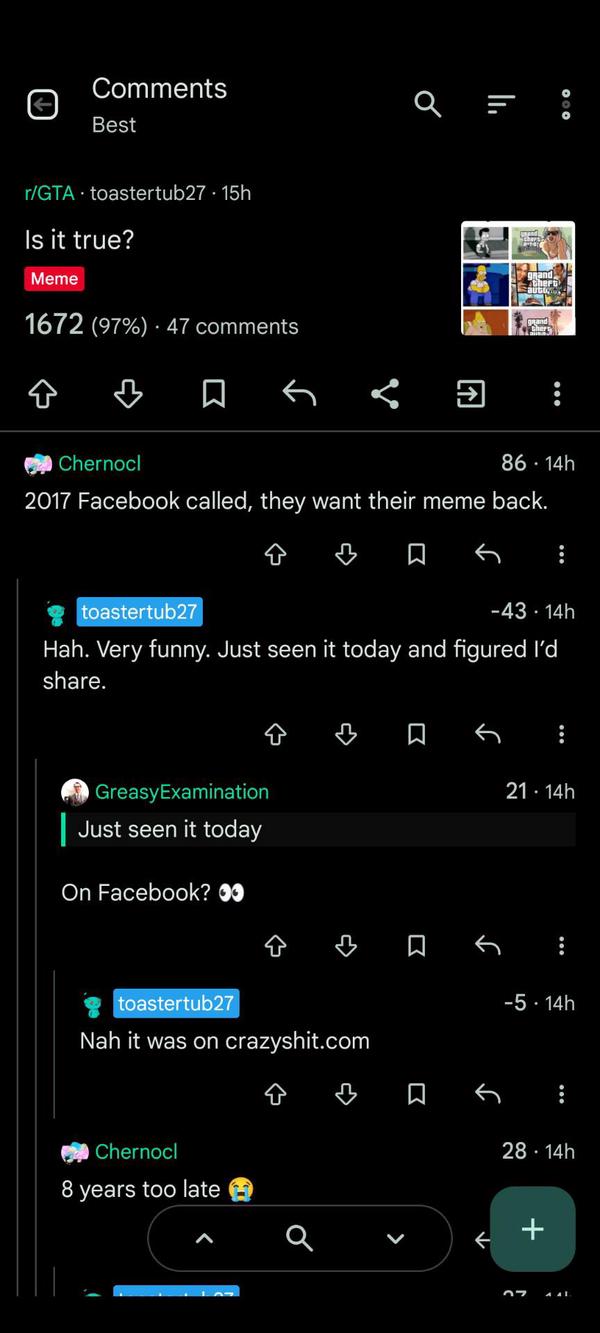Open the comment sort options
The height and width of the screenshot is (1333, 600).
500,104
